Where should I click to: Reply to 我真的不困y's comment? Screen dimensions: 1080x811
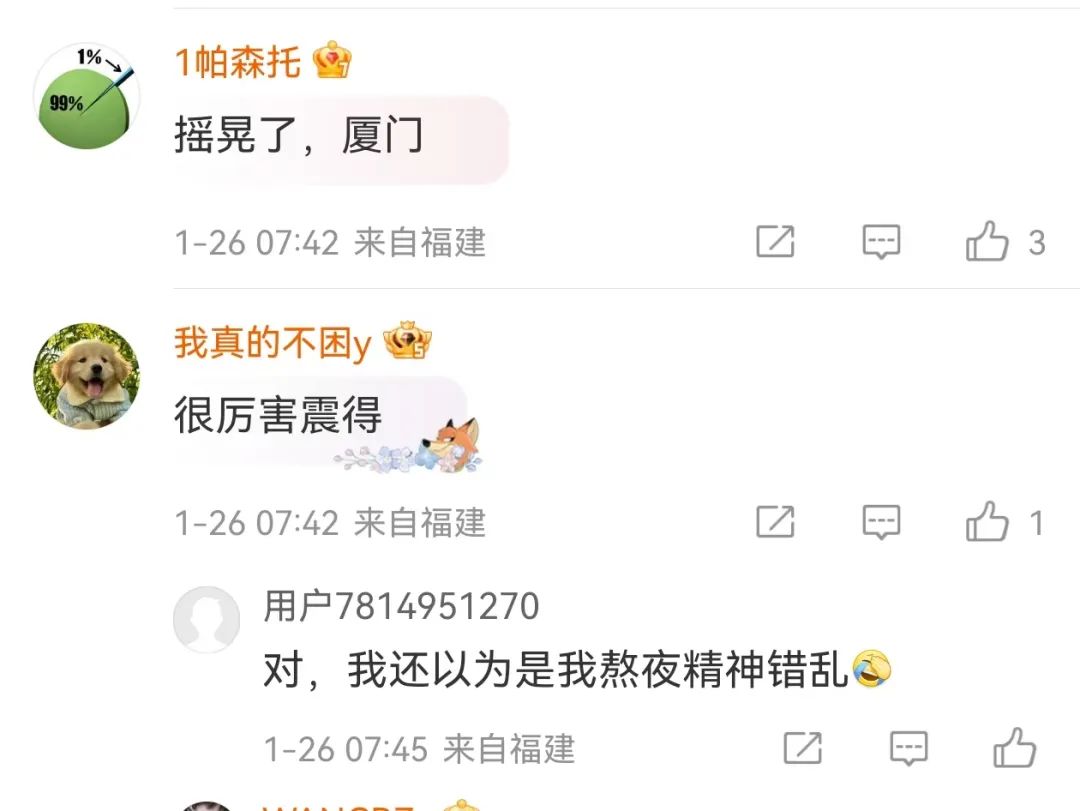[x=881, y=522]
